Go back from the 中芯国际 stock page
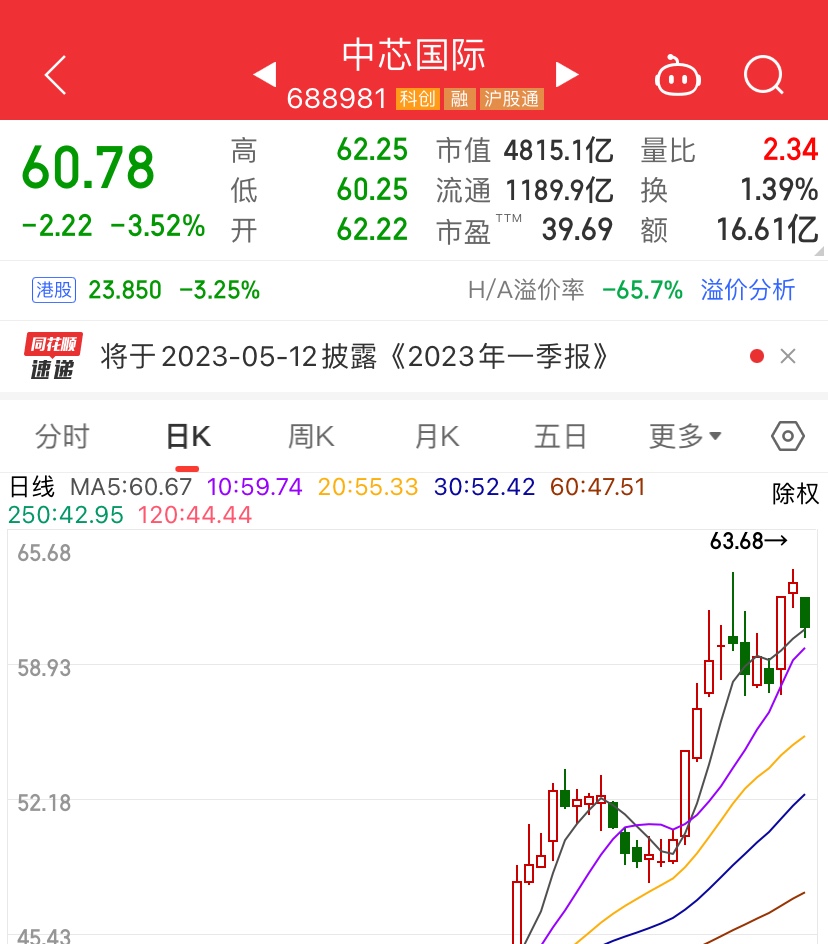828x944 pixels. point(55,75)
